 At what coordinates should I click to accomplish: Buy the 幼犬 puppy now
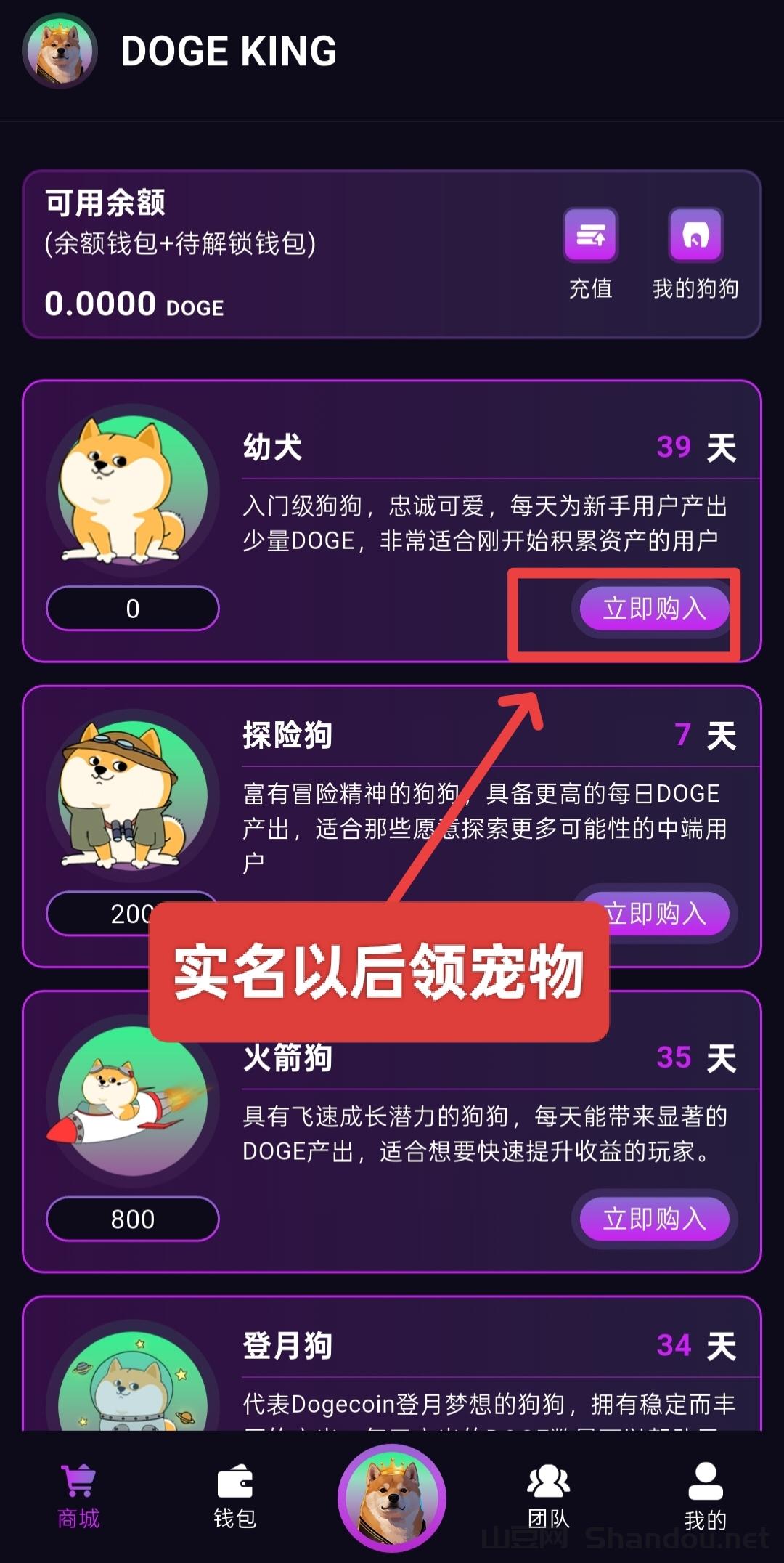654,609
